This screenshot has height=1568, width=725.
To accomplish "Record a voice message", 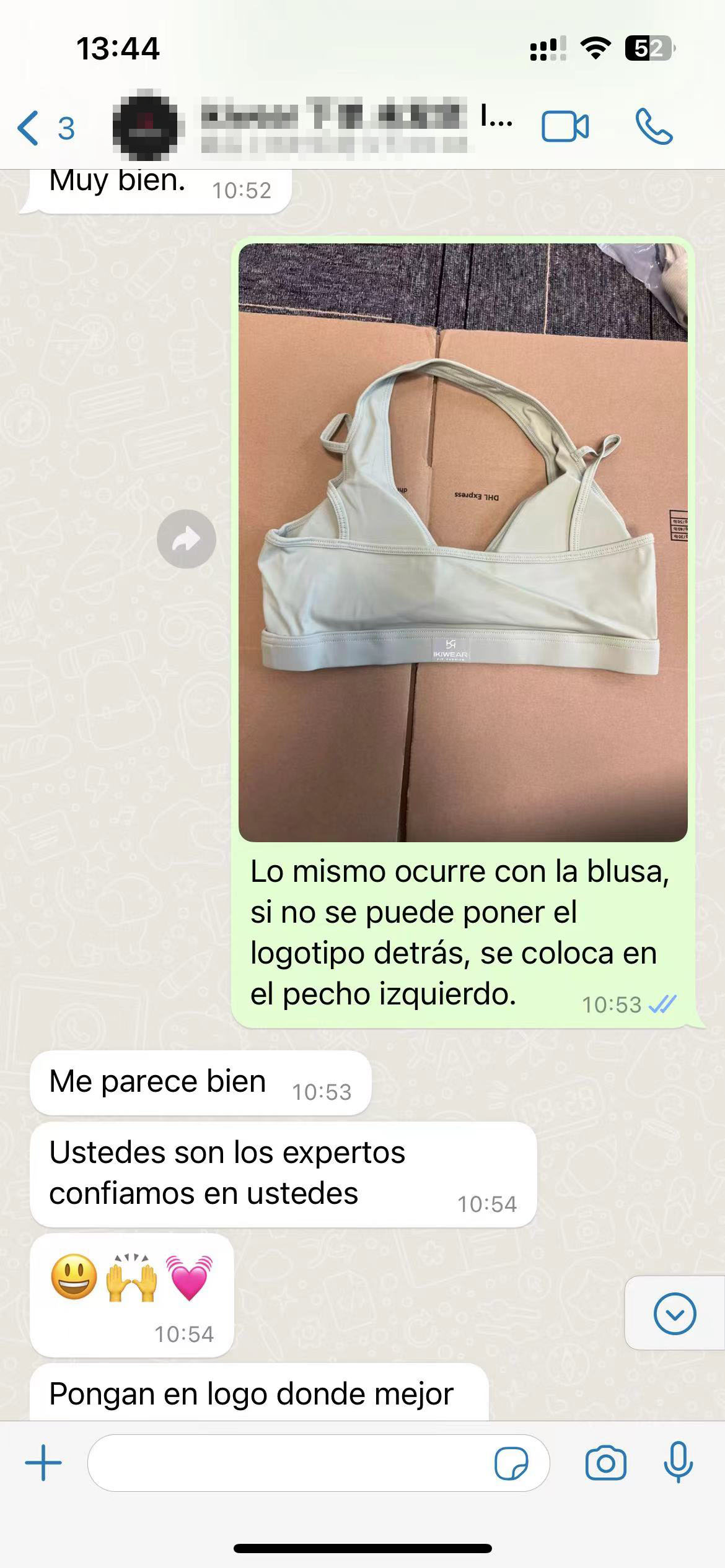I will (678, 1461).
